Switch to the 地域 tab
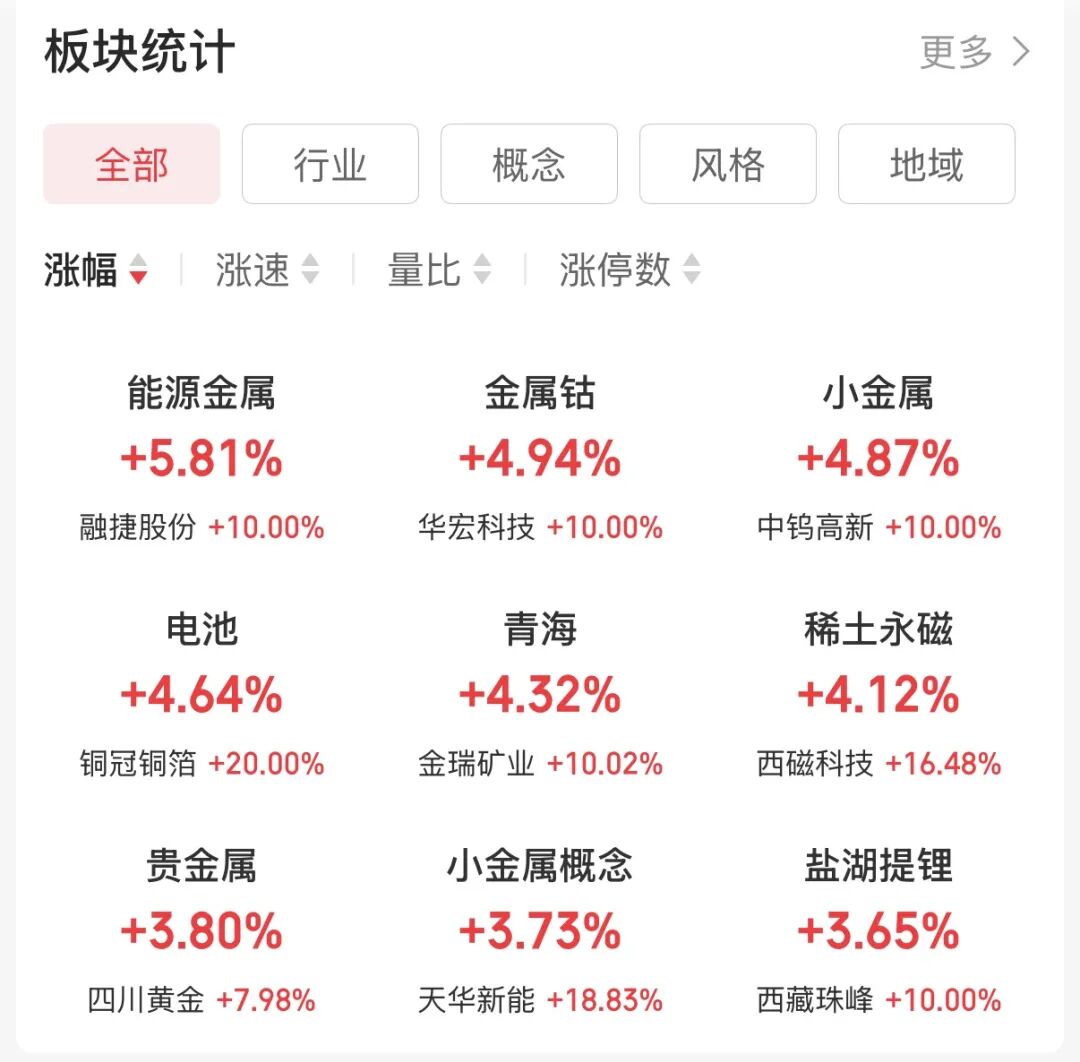This screenshot has height=1062, width=1080. 926,164
